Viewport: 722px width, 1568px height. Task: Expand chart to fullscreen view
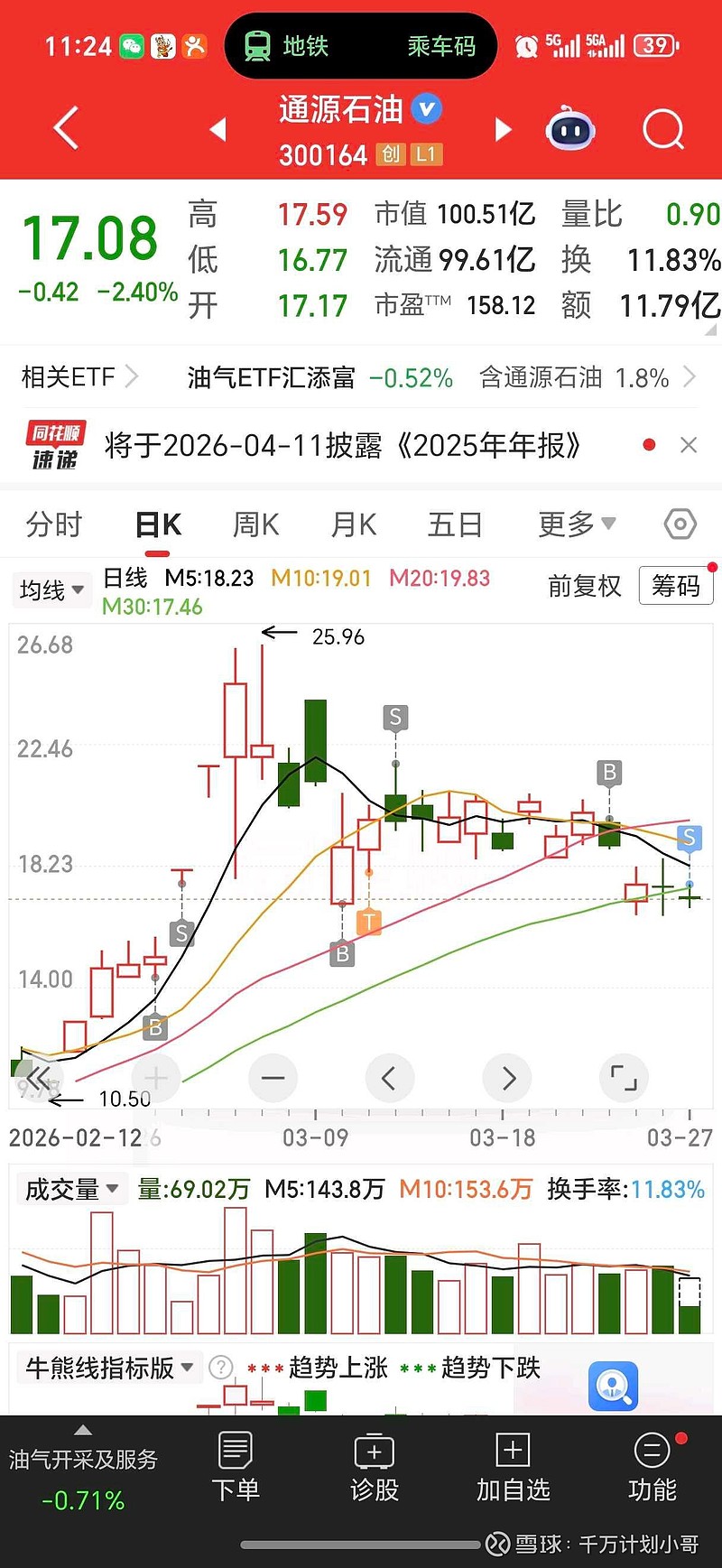[x=624, y=1078]
